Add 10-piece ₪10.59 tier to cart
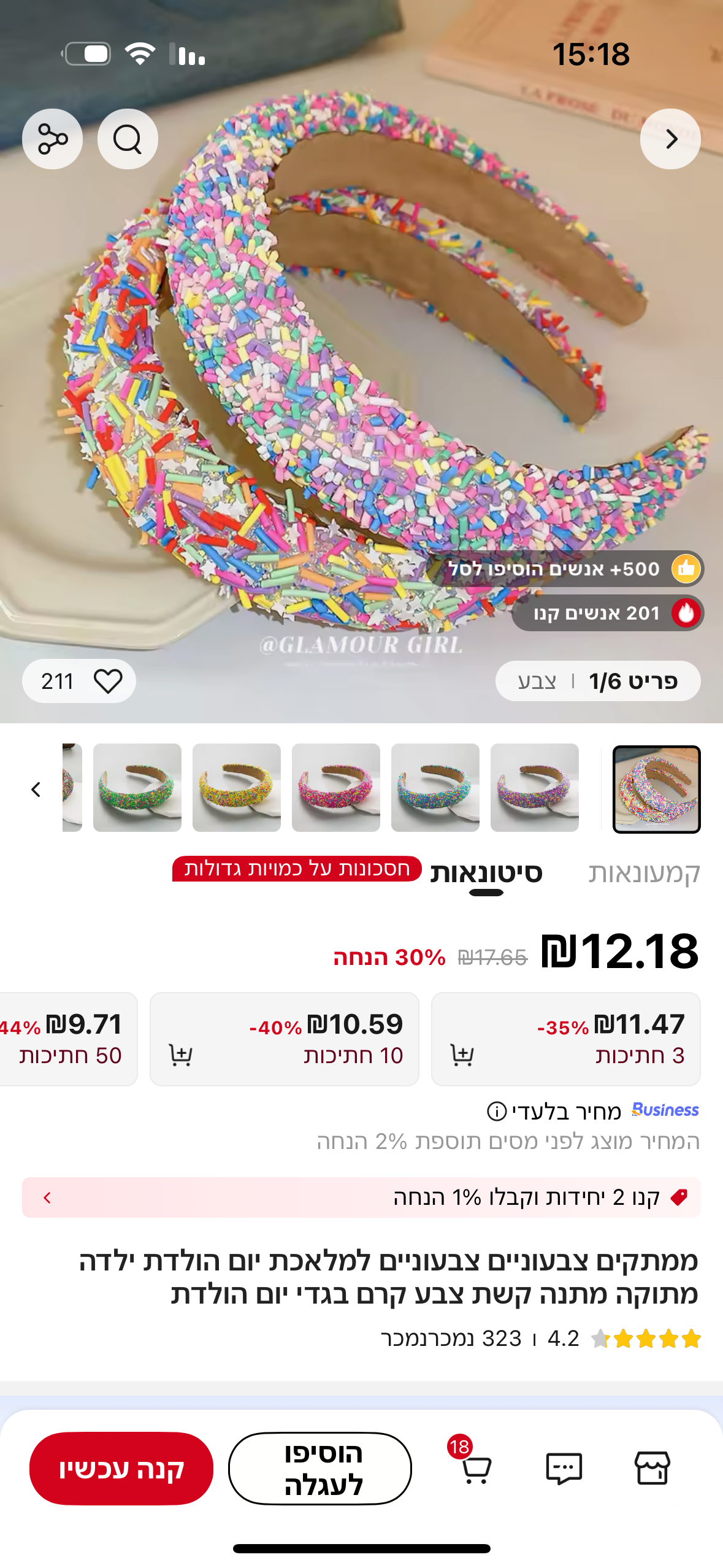The width and height of the screenshot is (723, 1568). pyautogui.click(x=181, y=1055)
